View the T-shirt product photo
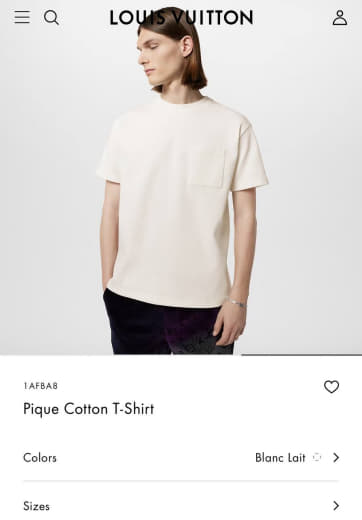This screenshot has width=362, height=520. [x=181, y=177]
